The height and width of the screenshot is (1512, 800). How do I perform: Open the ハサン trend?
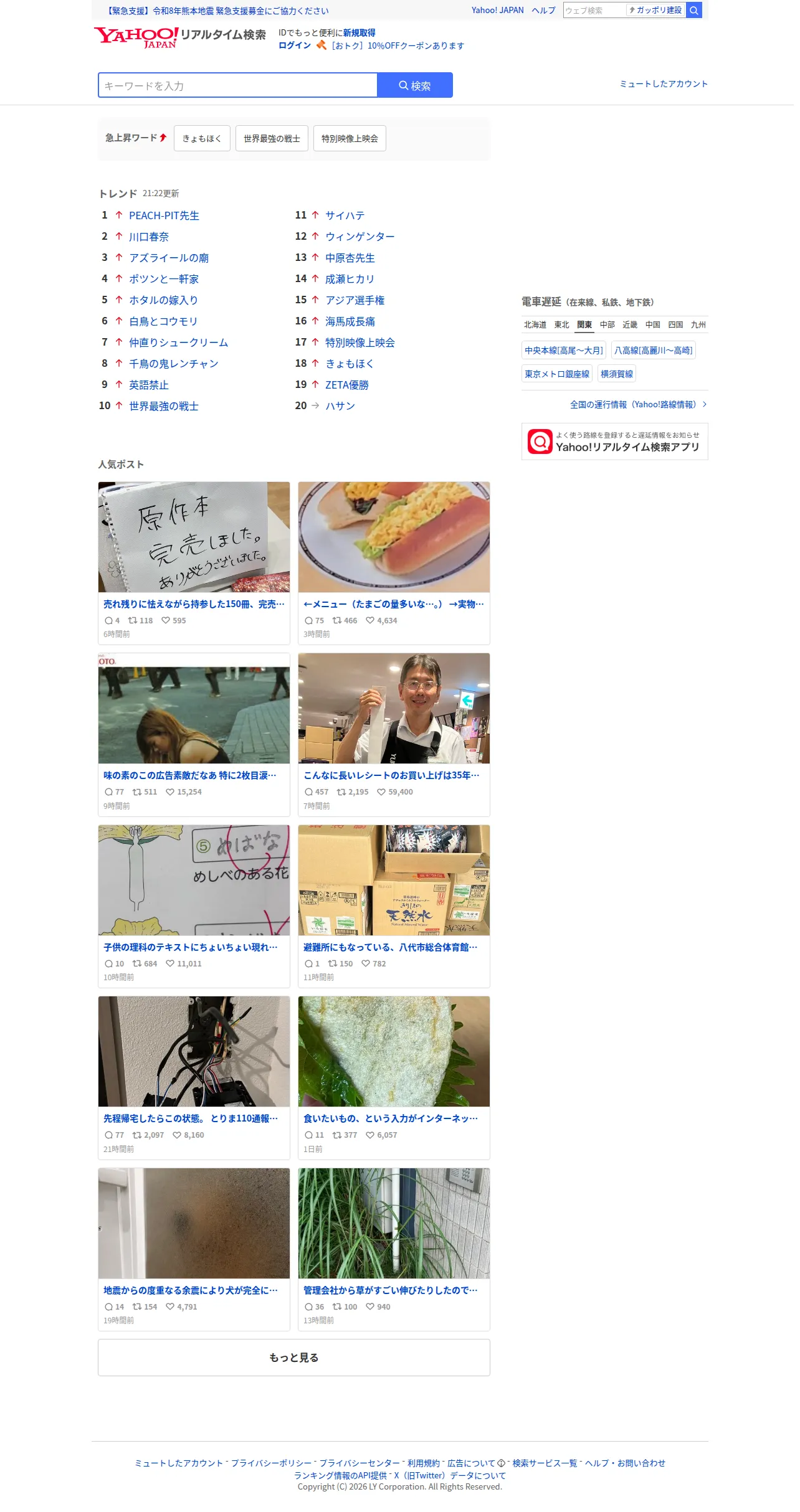340,406
